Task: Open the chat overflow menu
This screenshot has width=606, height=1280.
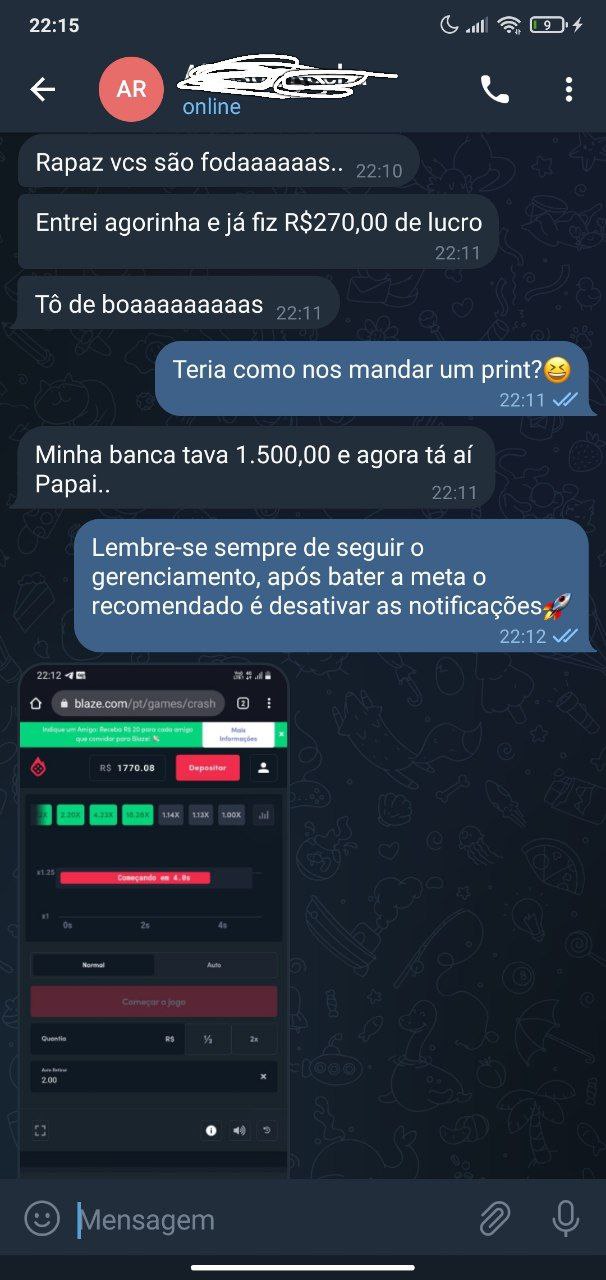Action: (568, 89)
